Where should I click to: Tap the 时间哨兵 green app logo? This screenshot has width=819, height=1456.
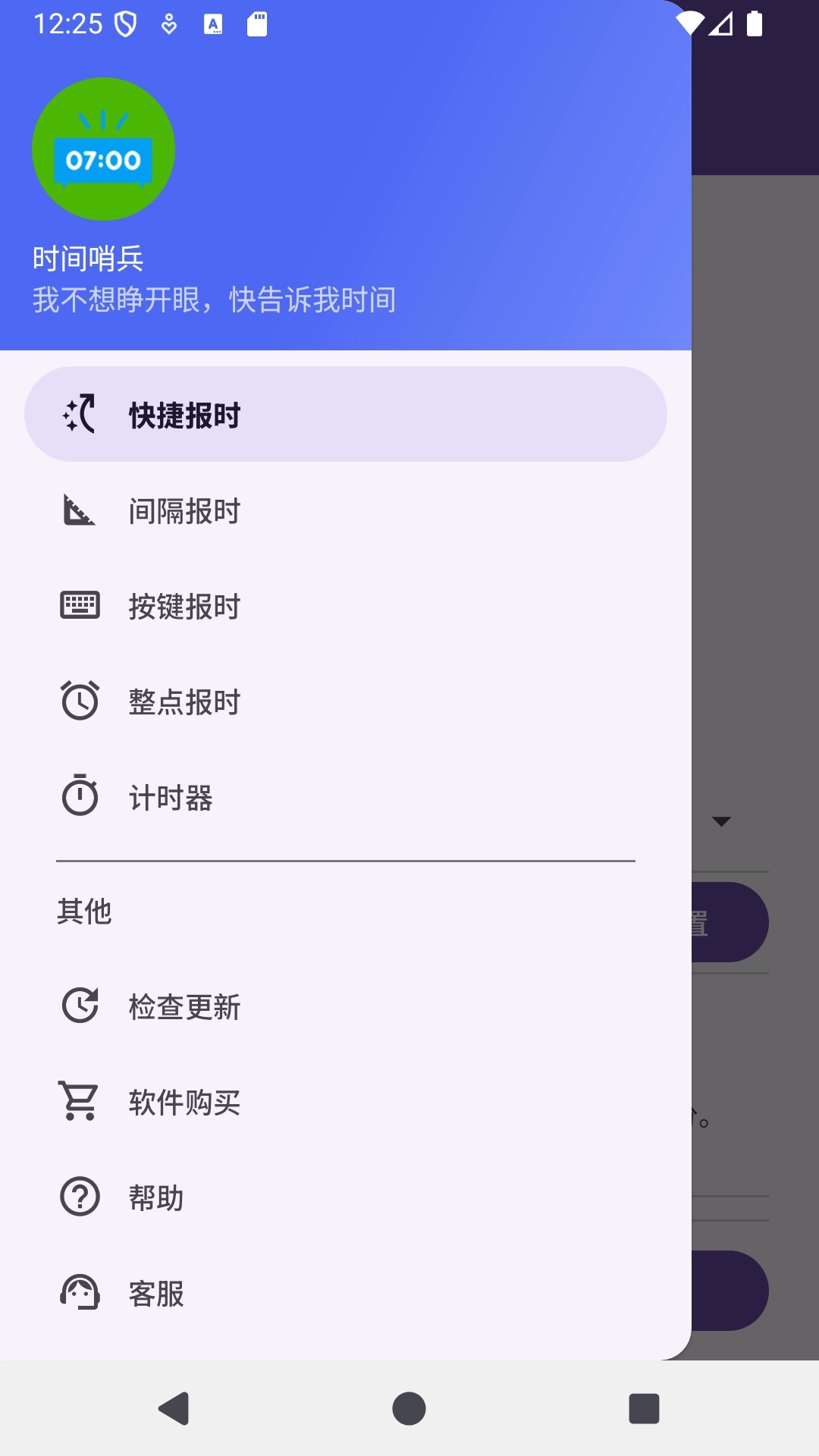click(103, 149)
